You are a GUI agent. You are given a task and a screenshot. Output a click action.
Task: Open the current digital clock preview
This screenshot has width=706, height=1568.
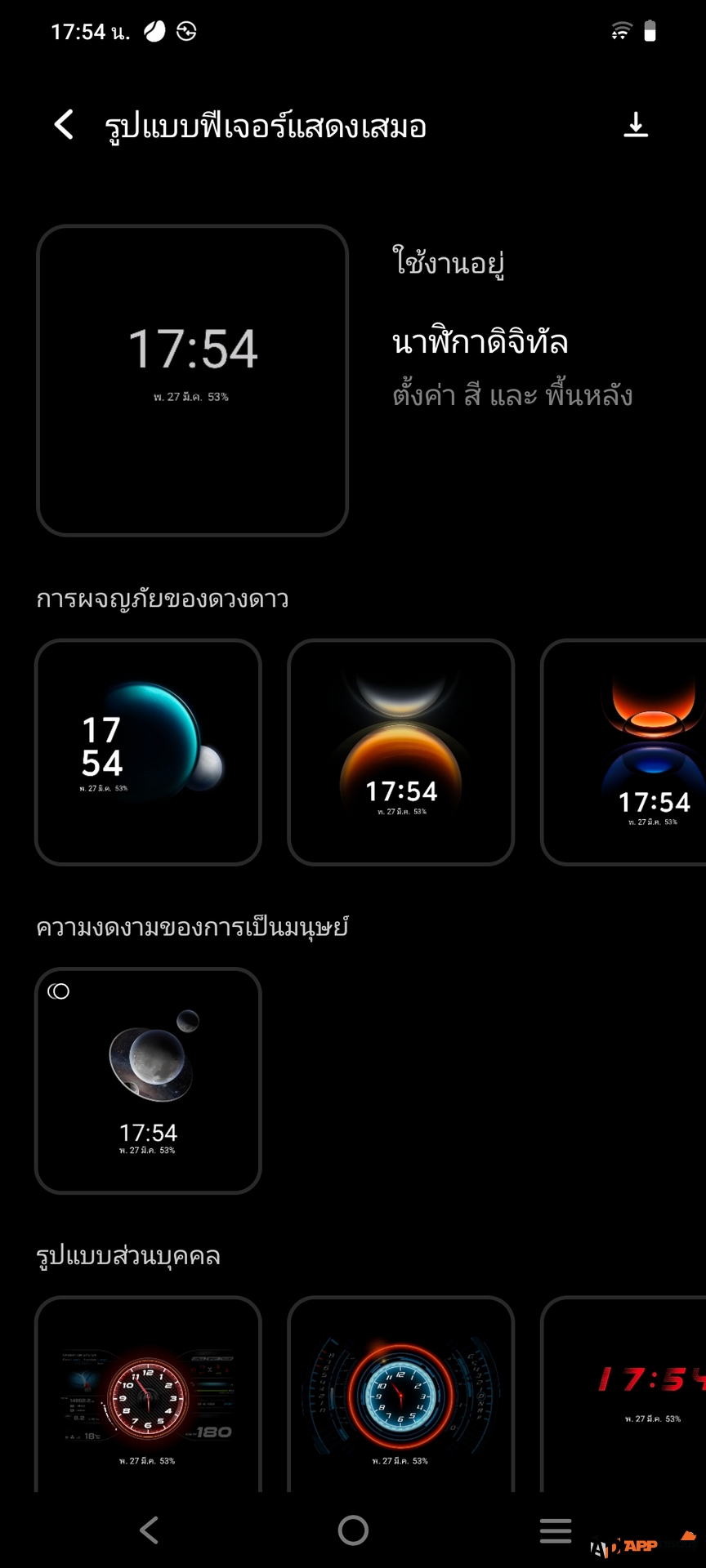pyautogui.click(x=193, y=381)
